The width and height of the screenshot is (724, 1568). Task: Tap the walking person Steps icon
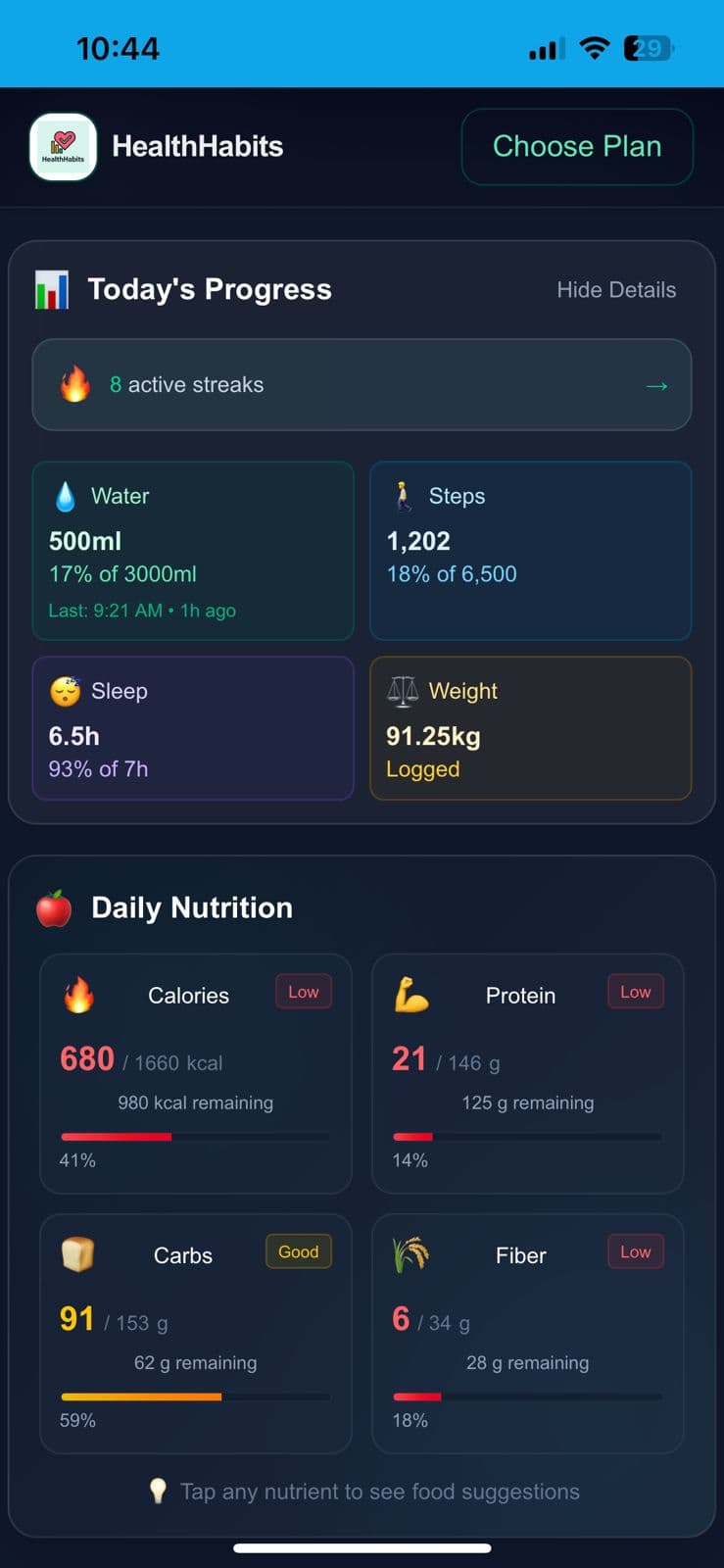(403, 496)
